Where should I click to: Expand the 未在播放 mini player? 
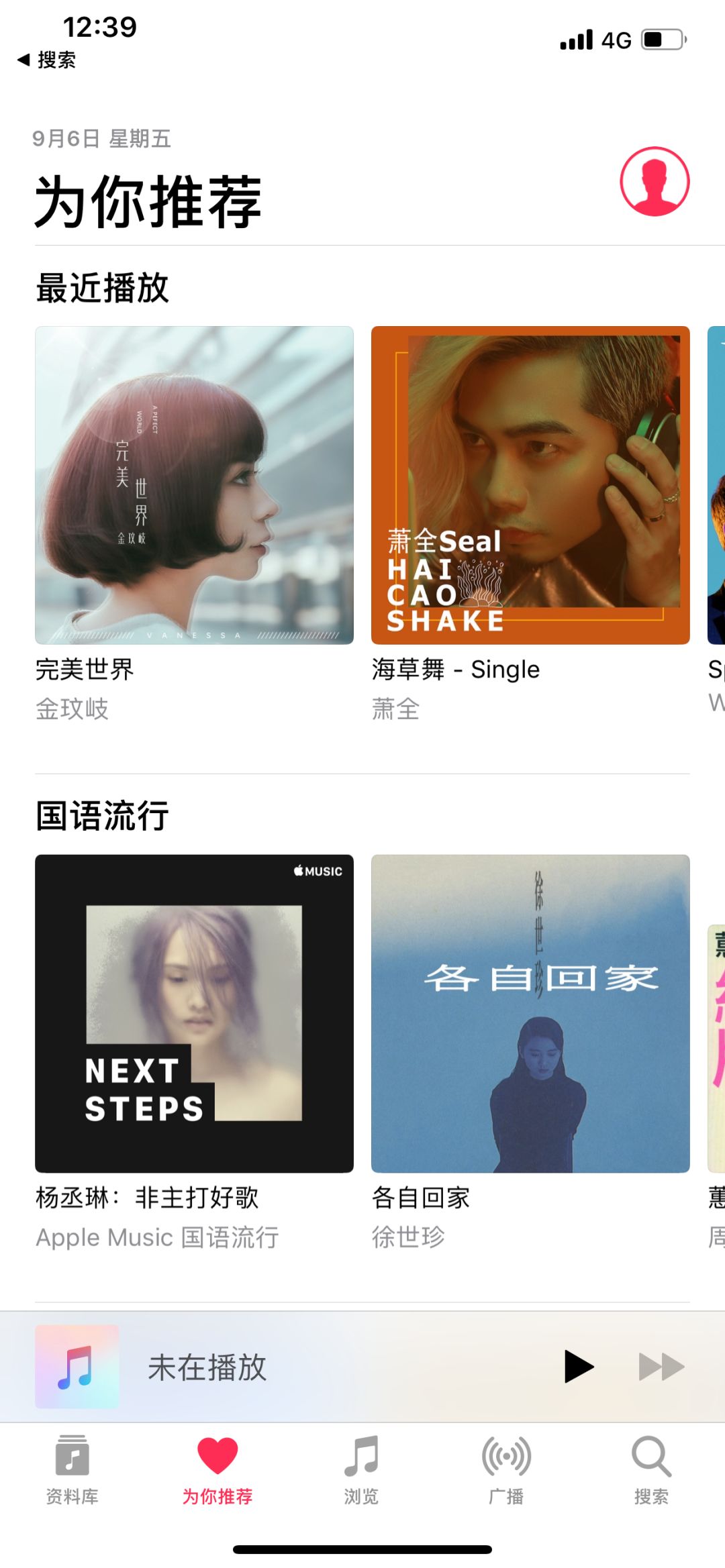click(269, 1367)
